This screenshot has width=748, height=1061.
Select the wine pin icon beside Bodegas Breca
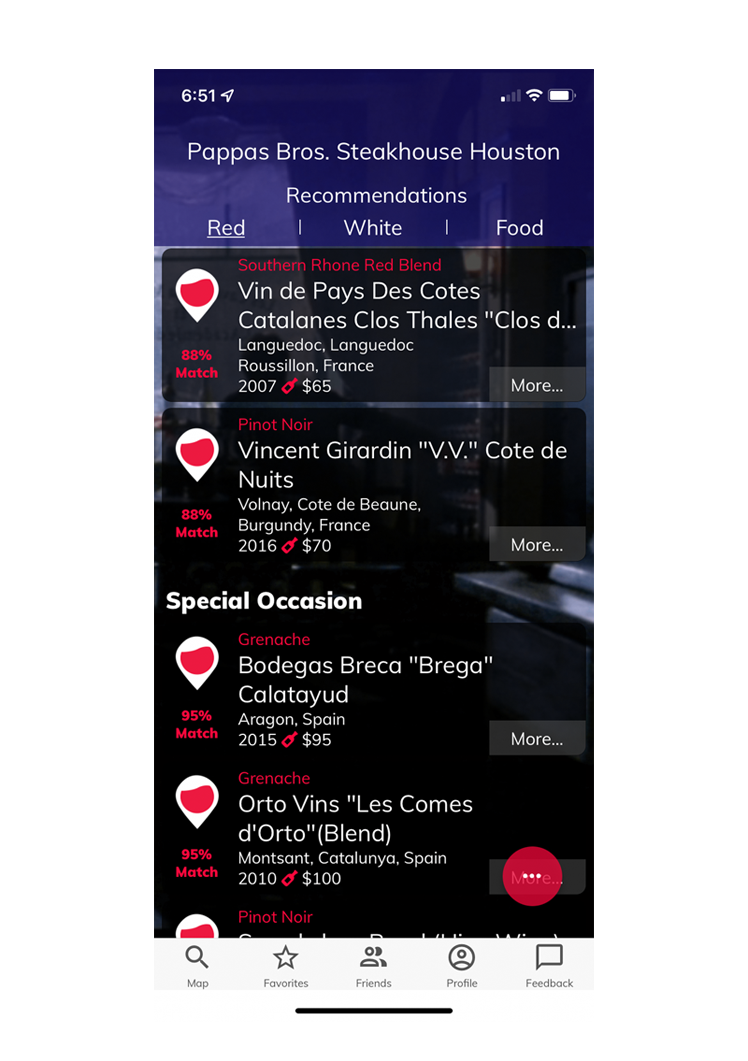tap(196, 663)
